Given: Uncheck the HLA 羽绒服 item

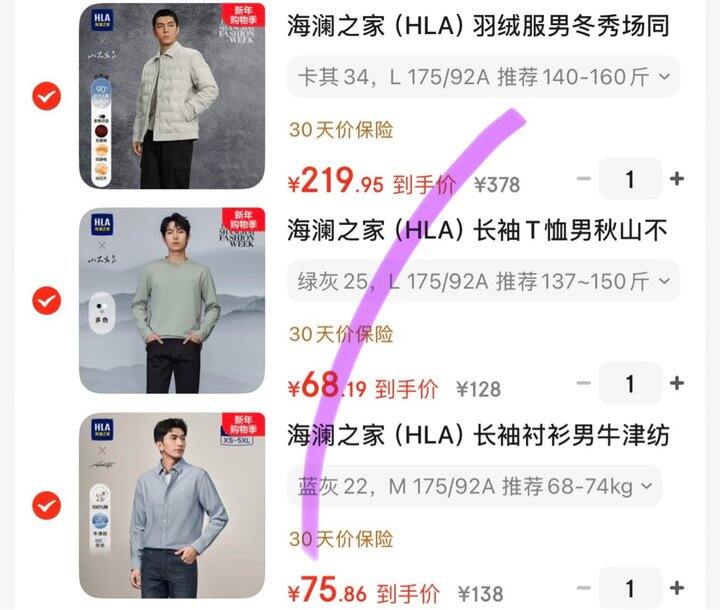Looking at the screenshot, I should (x=46, y=96).
